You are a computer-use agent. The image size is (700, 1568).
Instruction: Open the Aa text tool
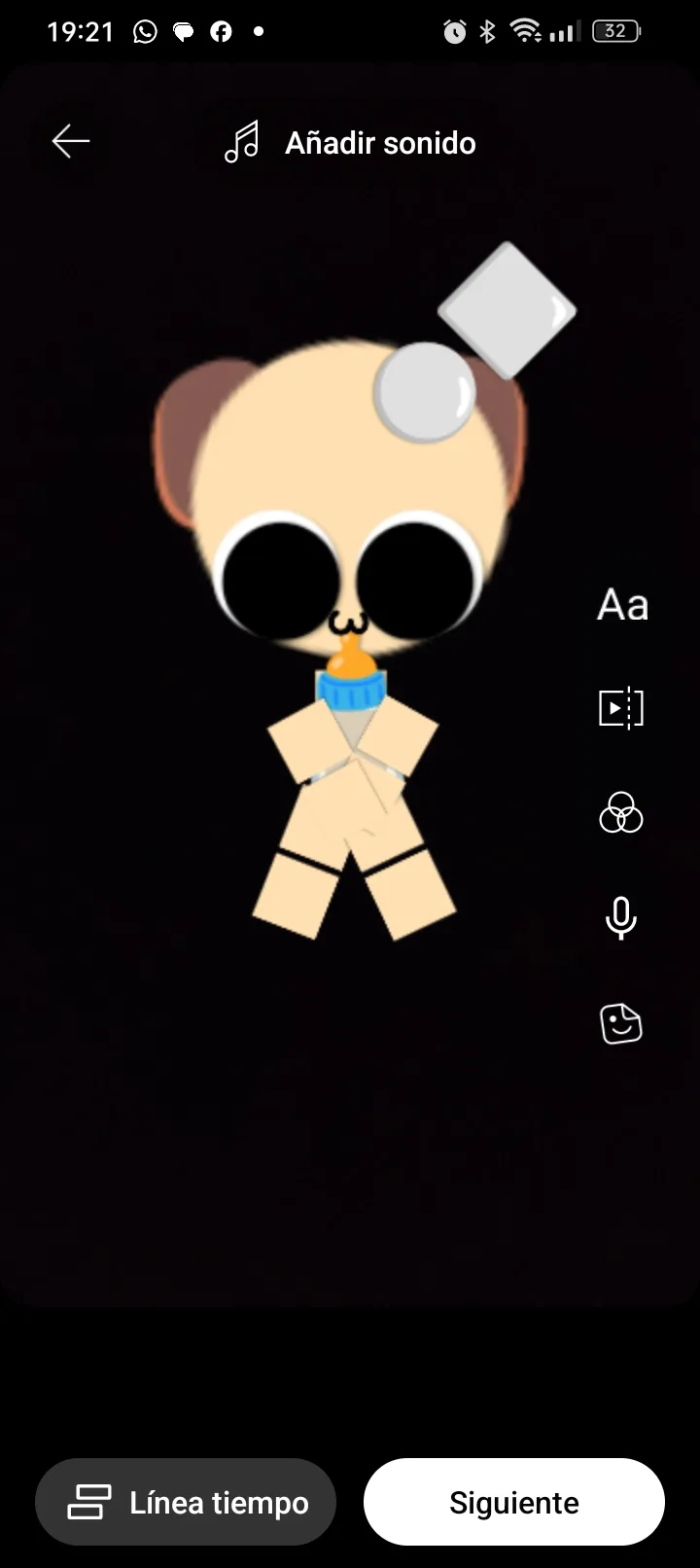(622, 605)
